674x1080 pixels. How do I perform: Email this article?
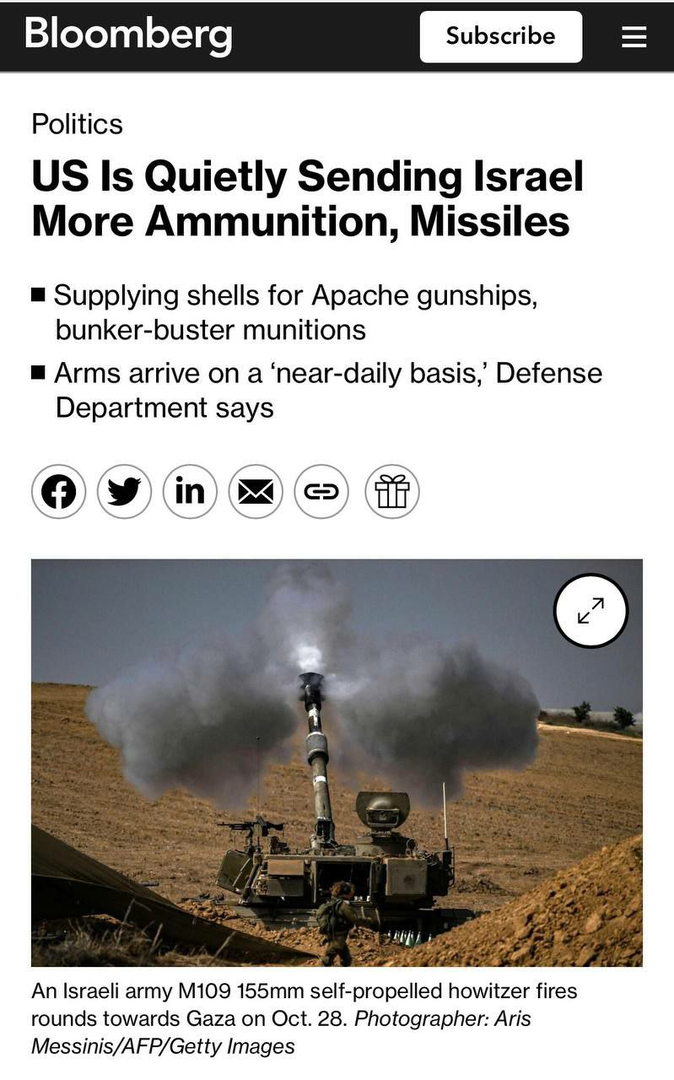[x=255, y=492]
